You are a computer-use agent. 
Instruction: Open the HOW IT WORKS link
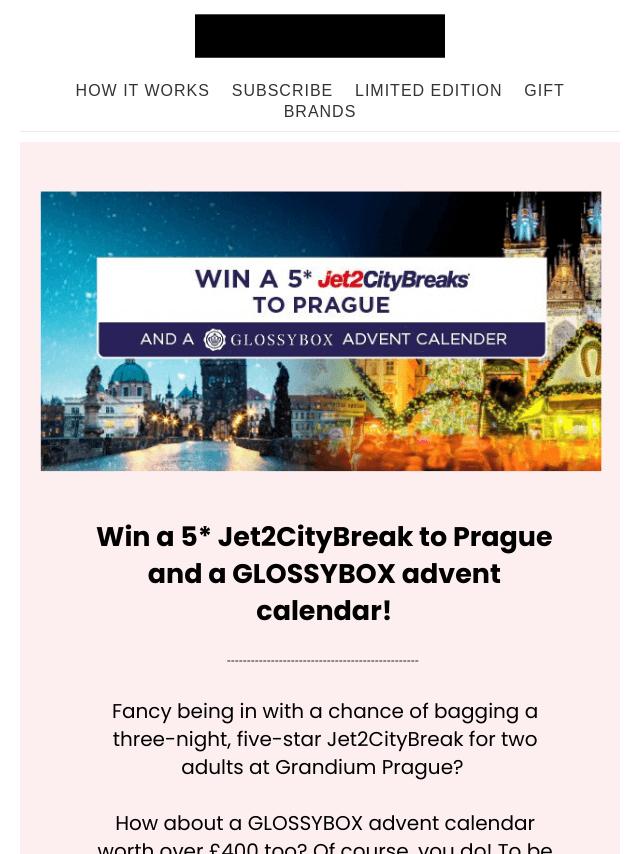pyautogui.click(x=142, y=91)
